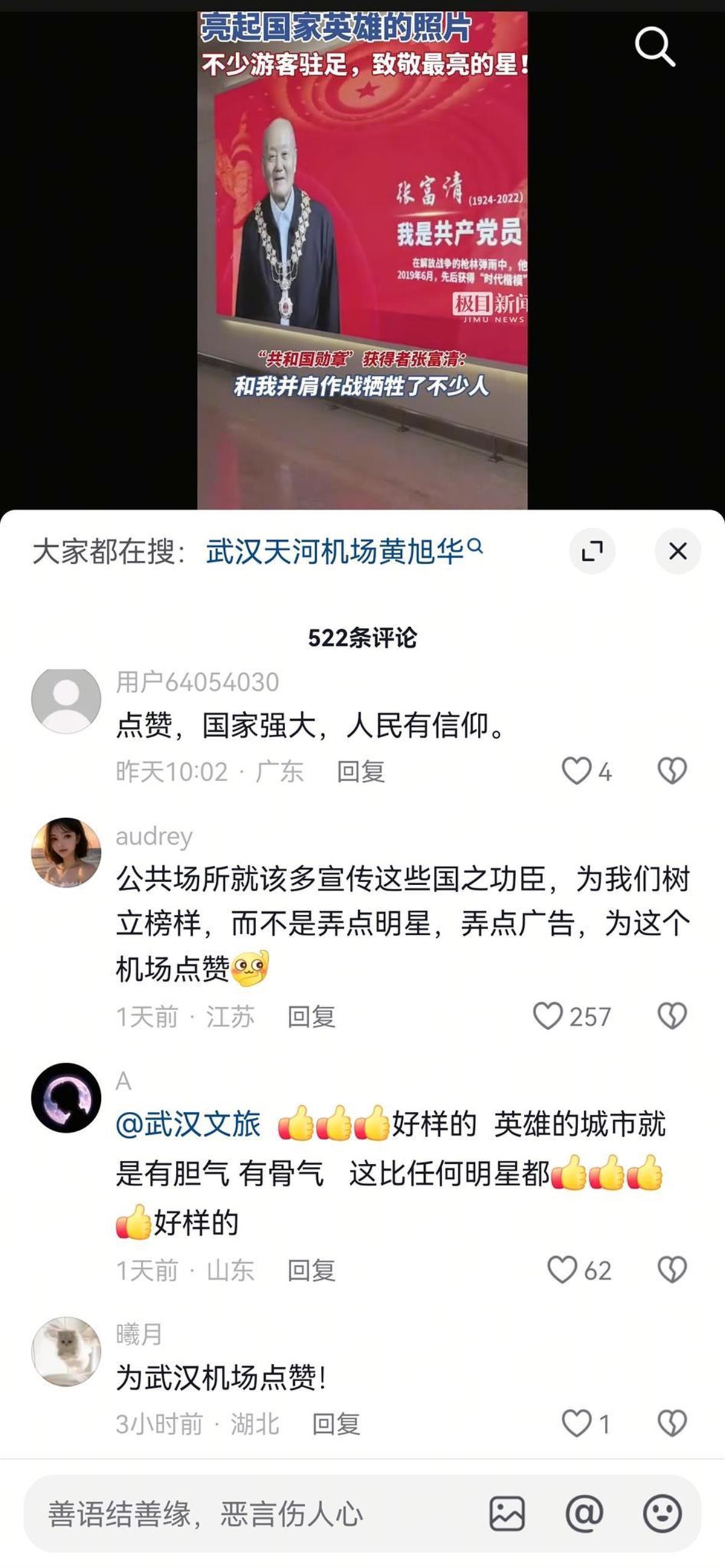Viewport: 725px width, 1568px height.
Task: Reply to audrey's comment
Action: 311,1016
